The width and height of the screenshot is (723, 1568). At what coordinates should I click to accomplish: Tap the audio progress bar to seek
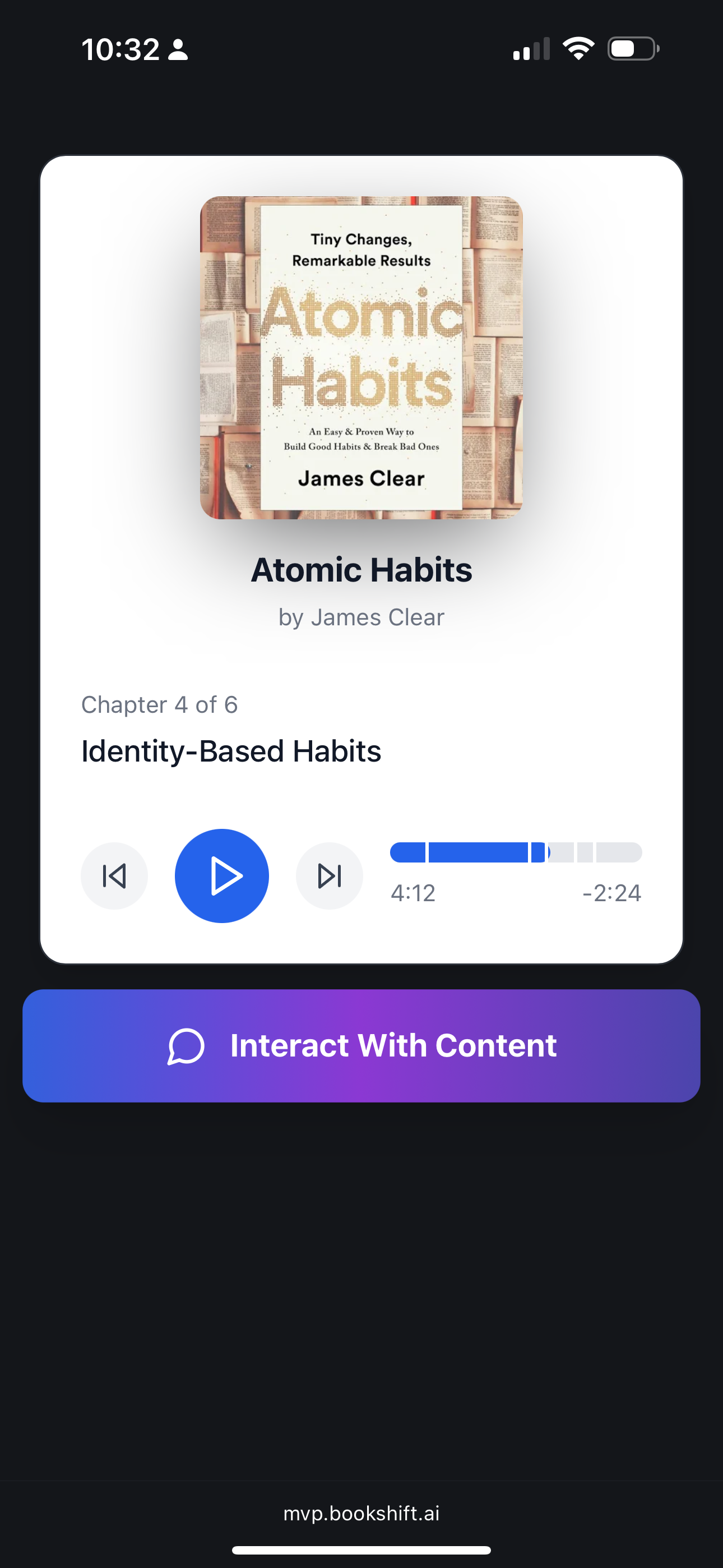516,852
